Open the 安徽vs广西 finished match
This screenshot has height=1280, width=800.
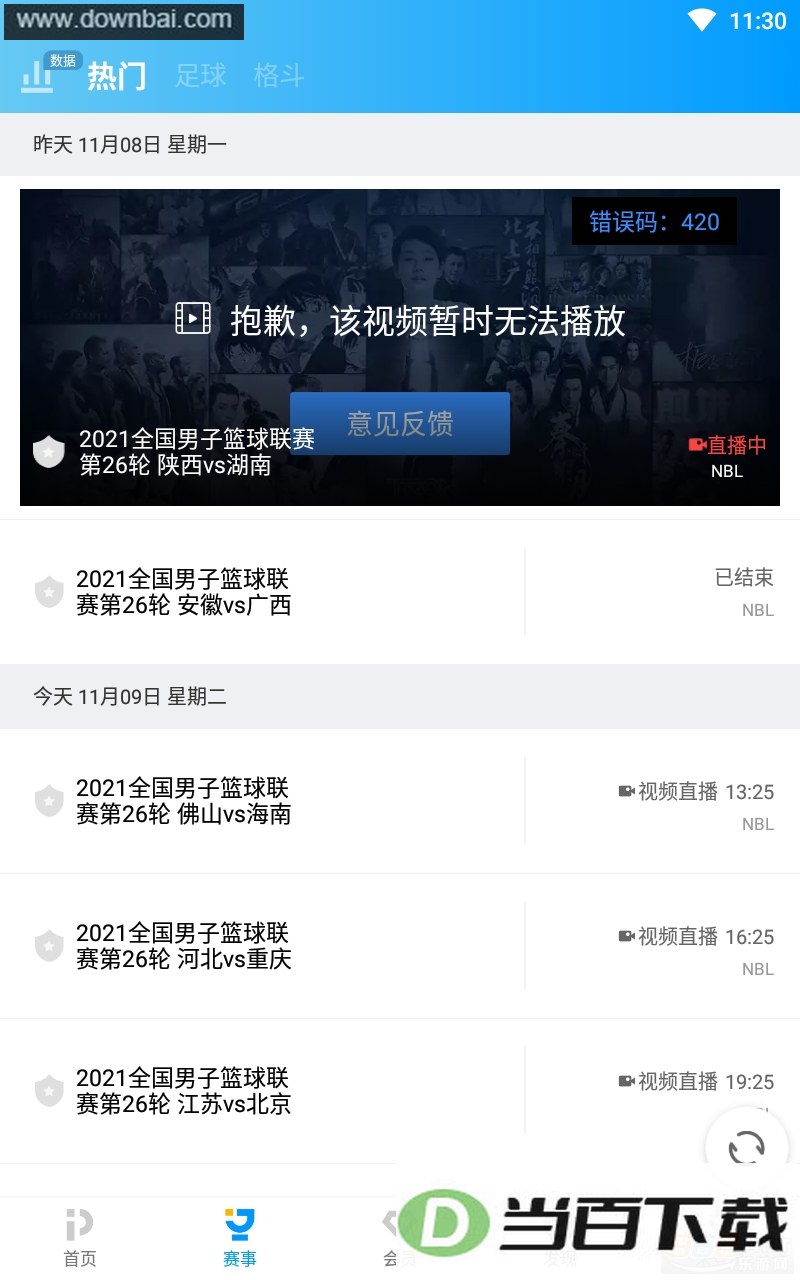click(x=400, y=592)
